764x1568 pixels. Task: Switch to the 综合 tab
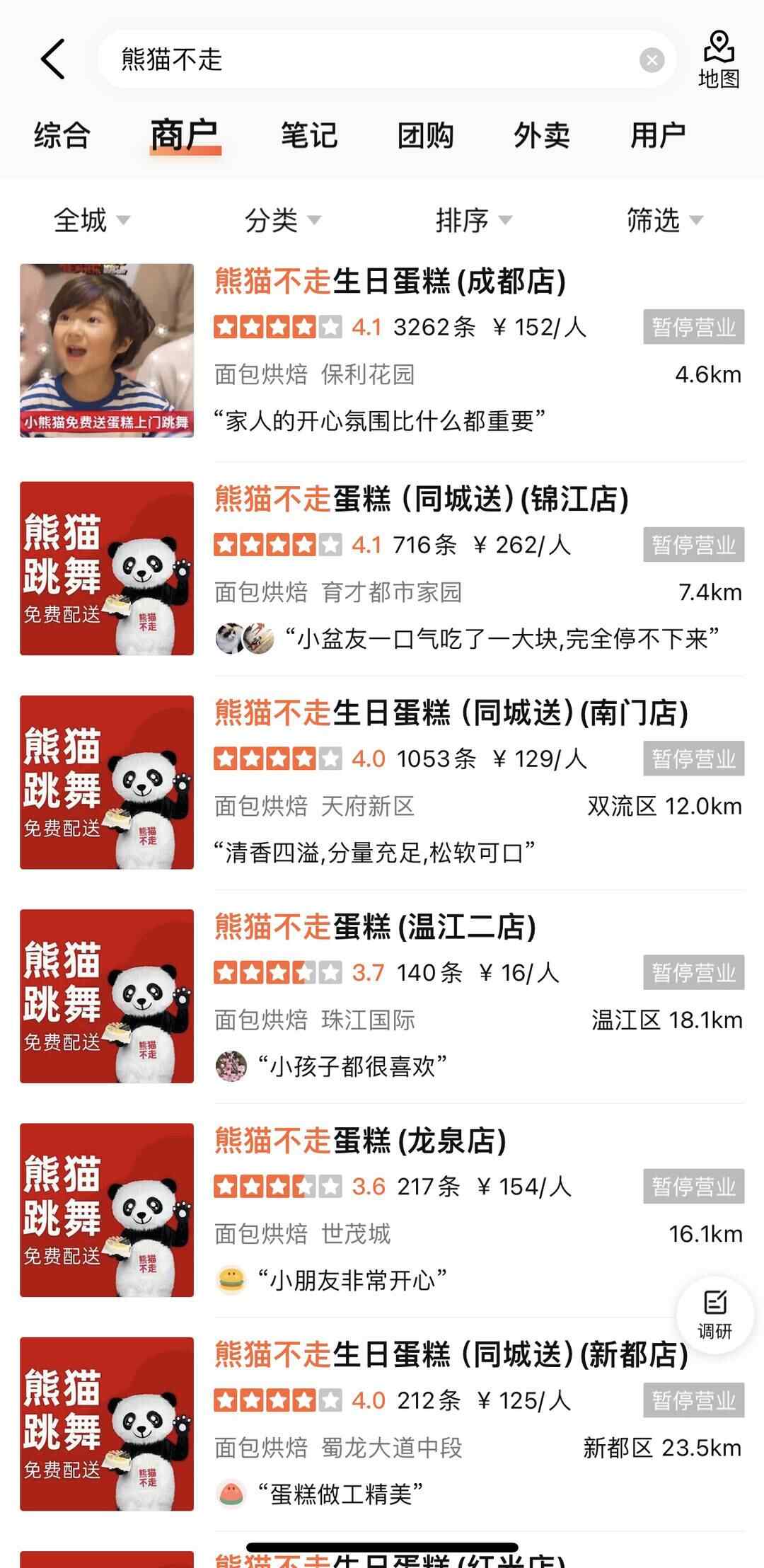pyautogui.click(x=62, y=135)
